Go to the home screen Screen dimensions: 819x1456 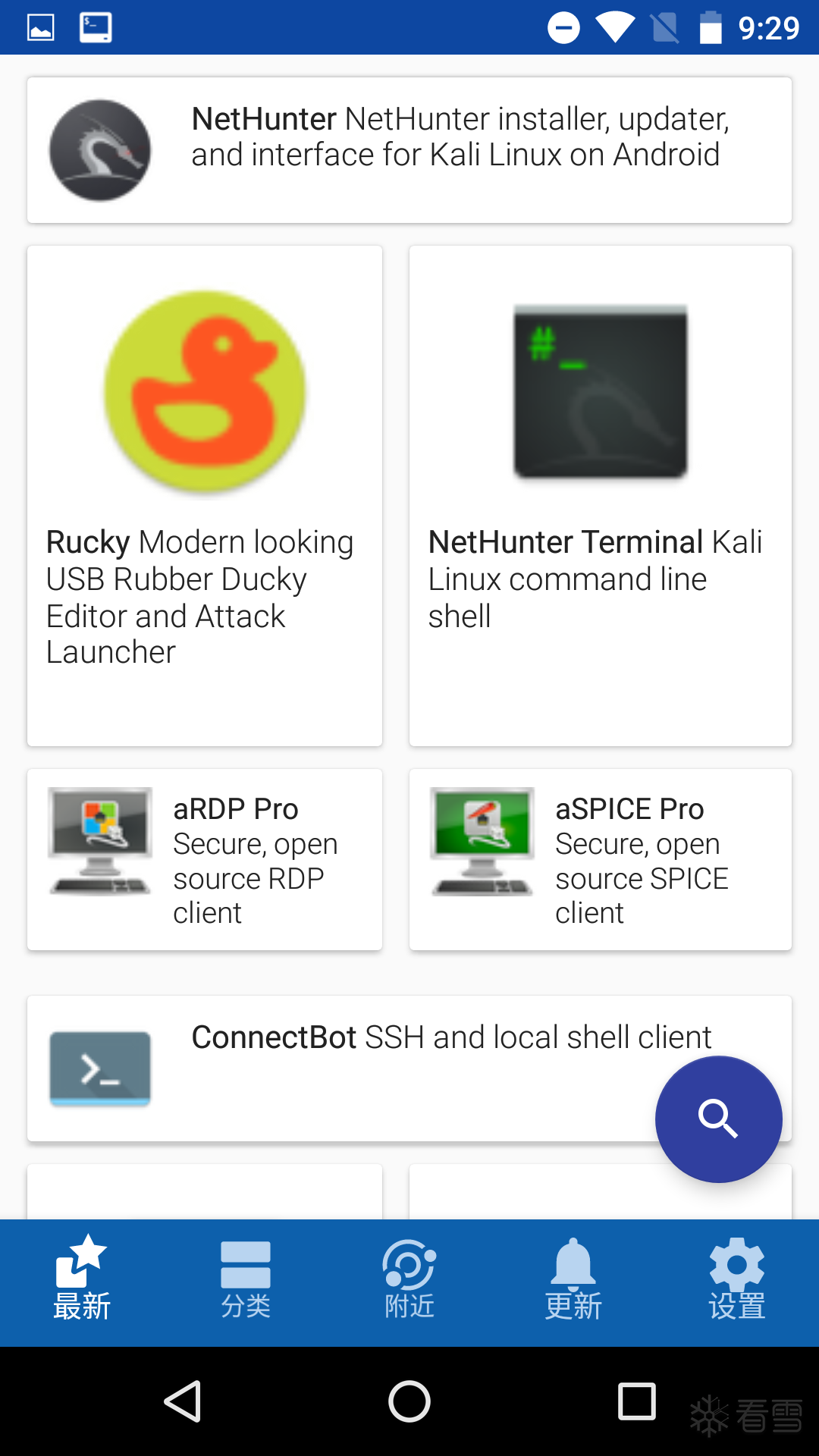[409, 1401]
